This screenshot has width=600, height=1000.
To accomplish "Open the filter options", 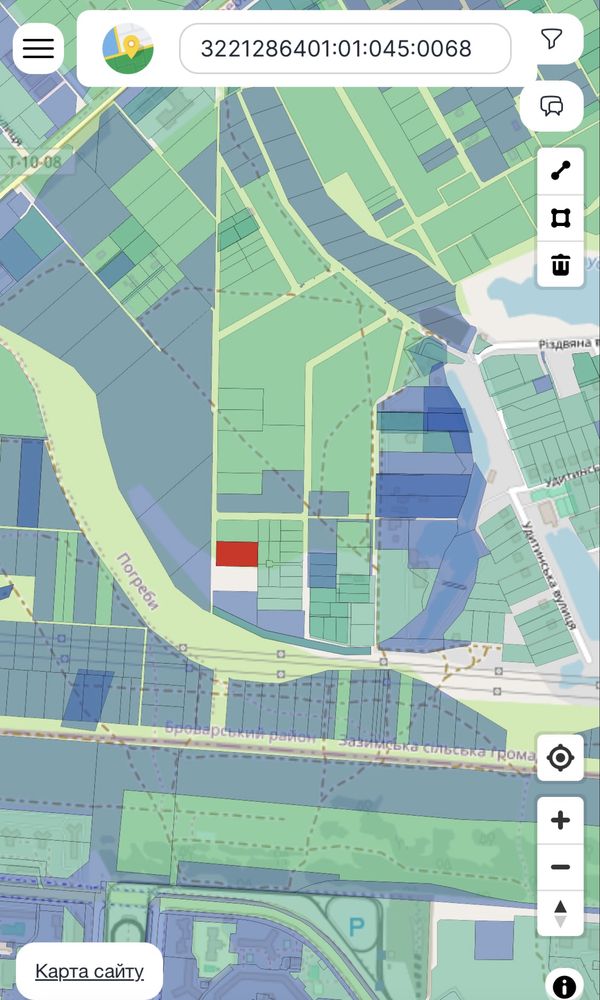I will 552,40.
